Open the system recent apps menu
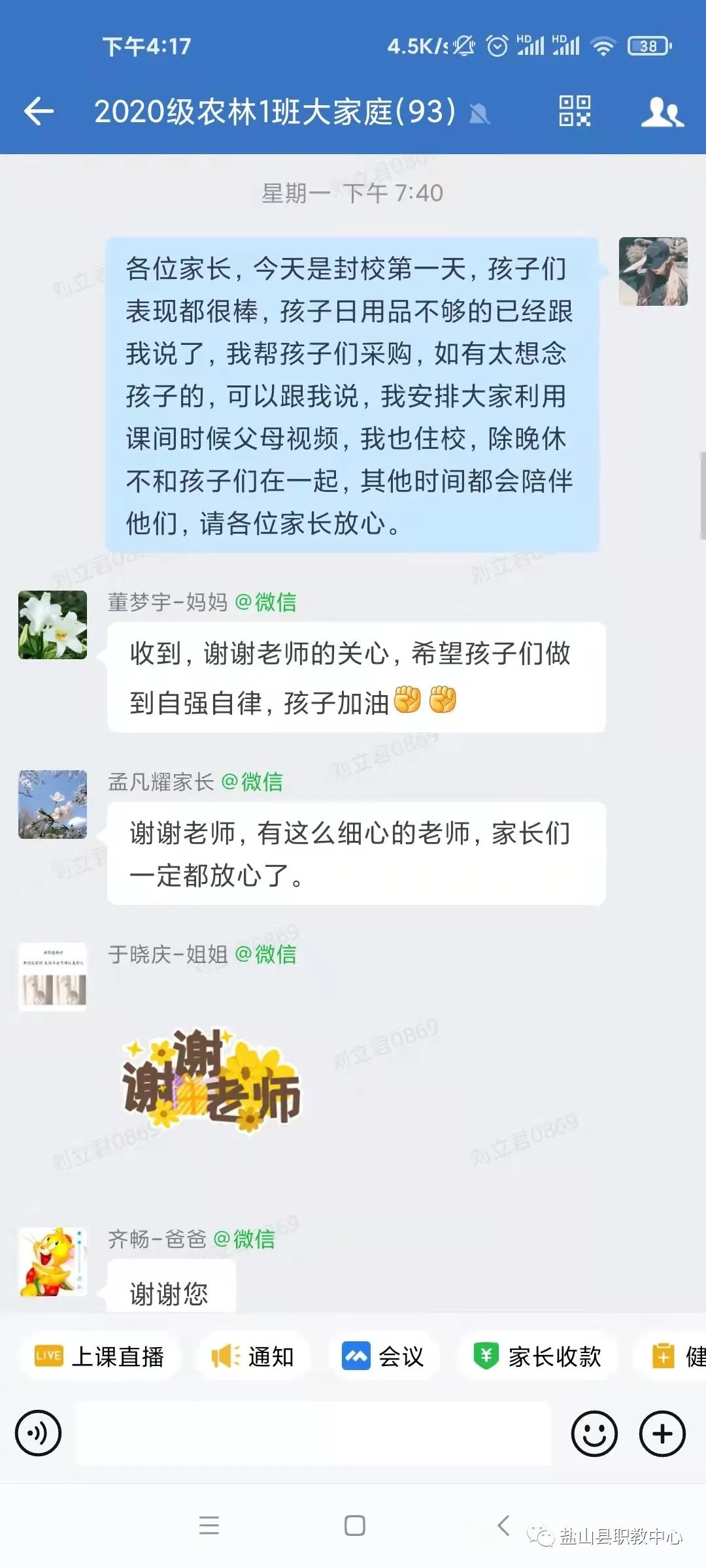 209,1526
